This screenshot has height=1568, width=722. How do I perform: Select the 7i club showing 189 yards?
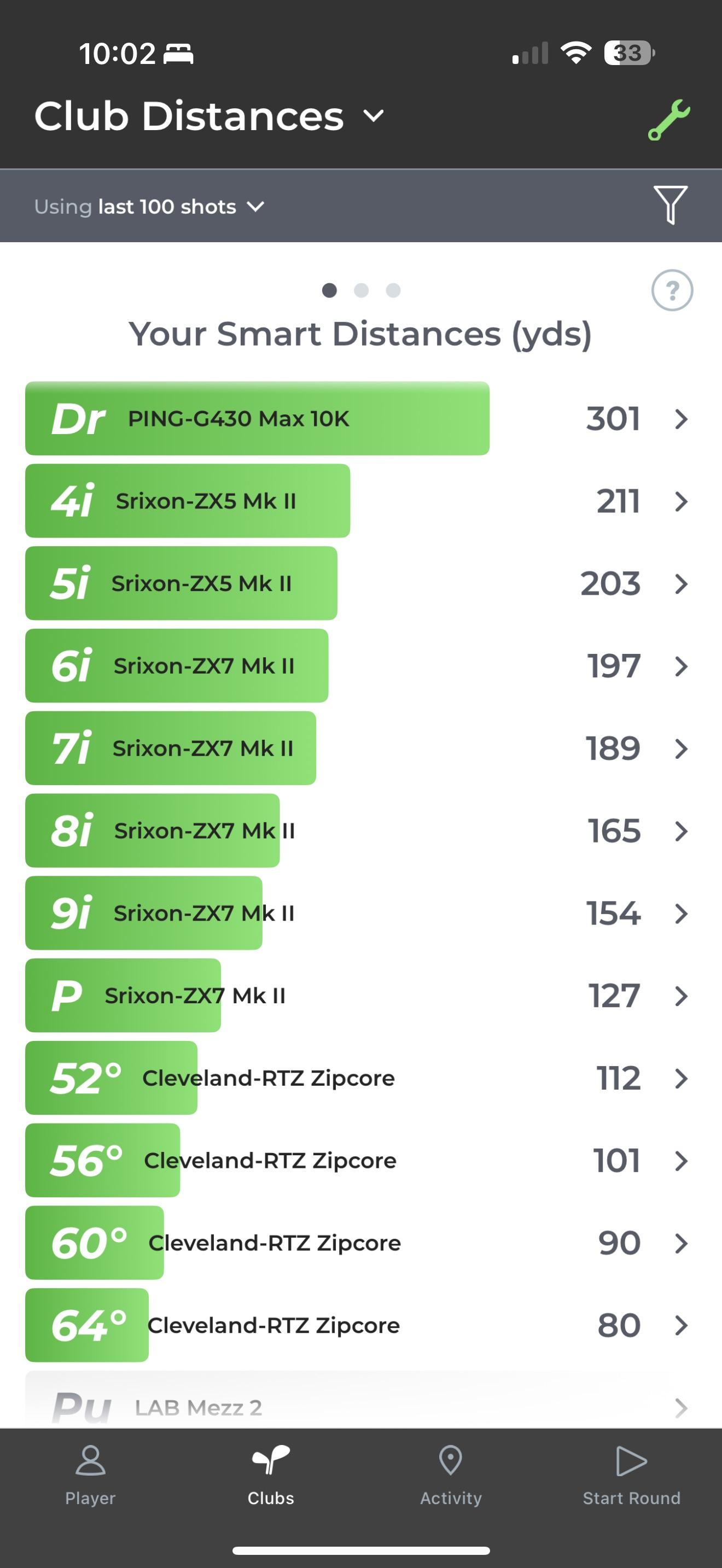[359, 748]
